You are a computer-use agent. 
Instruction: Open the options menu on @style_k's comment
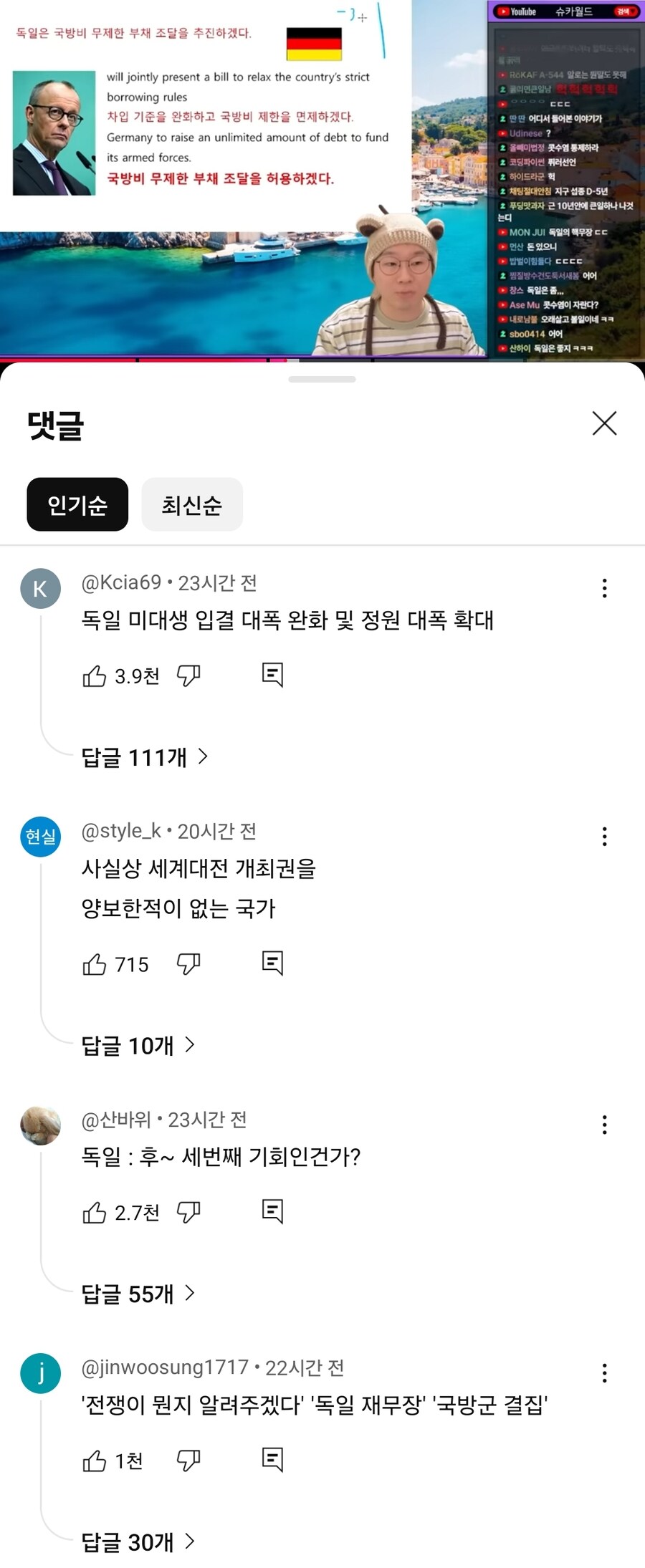tap(605, 836)
